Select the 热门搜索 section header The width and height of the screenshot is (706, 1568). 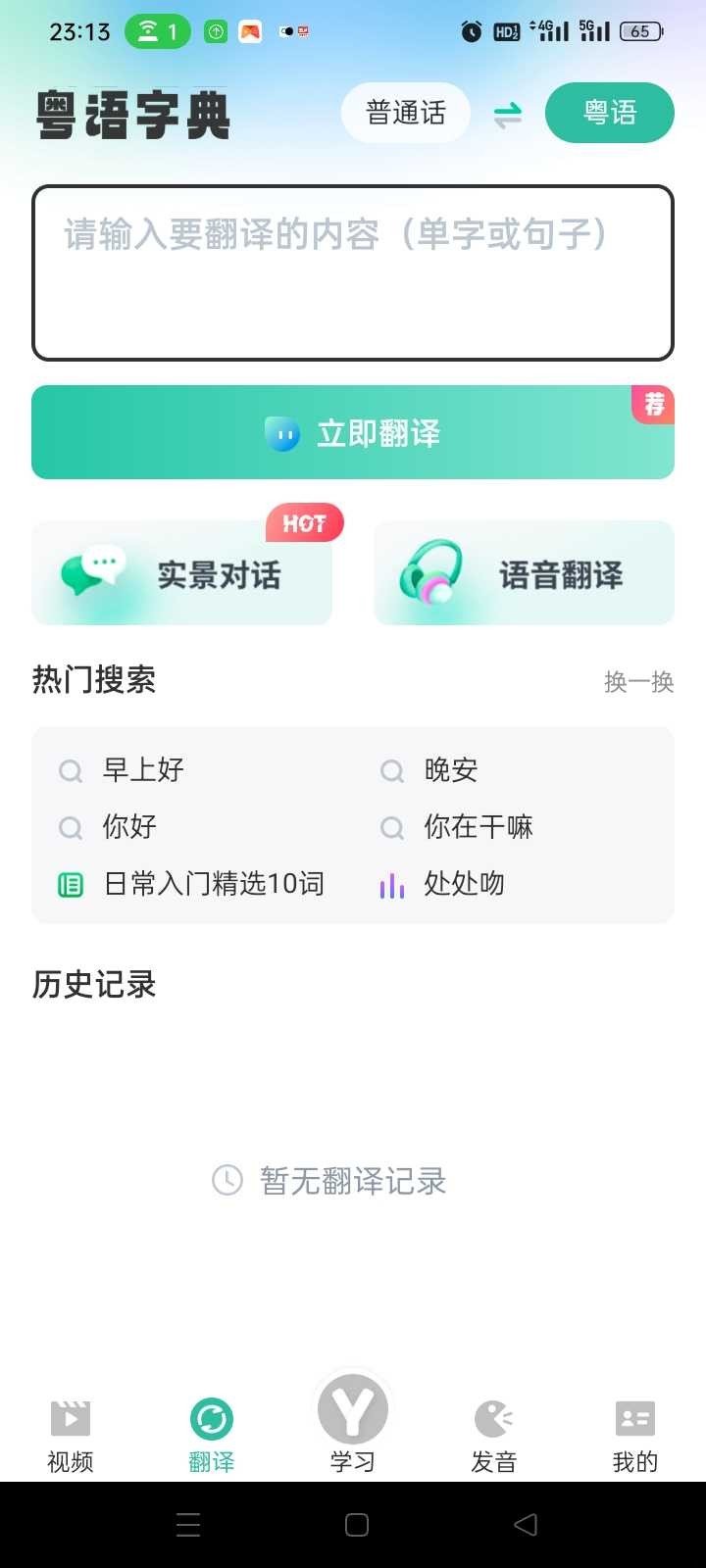94,680
